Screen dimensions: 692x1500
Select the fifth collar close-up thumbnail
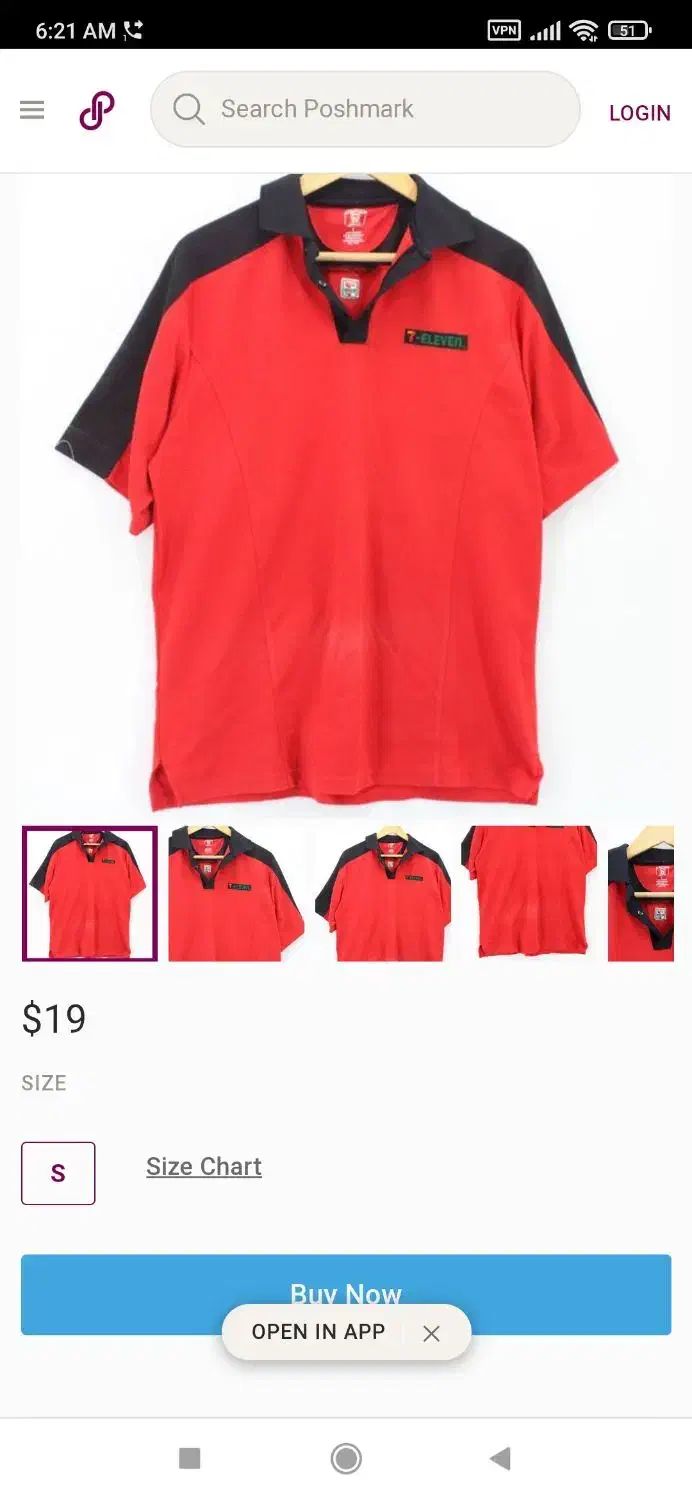click(x=641, y=893)
